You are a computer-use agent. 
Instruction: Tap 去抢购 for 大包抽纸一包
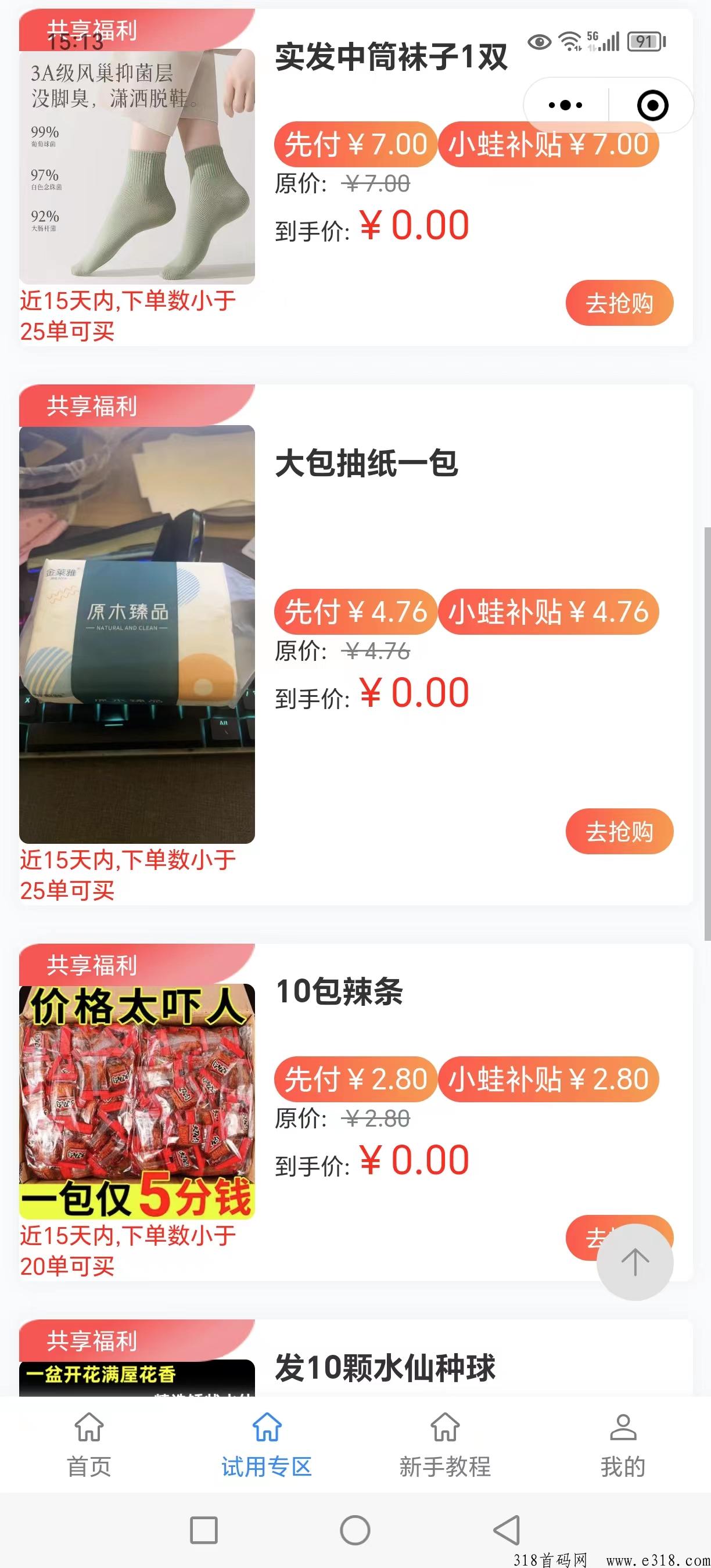tap(619, 832)
